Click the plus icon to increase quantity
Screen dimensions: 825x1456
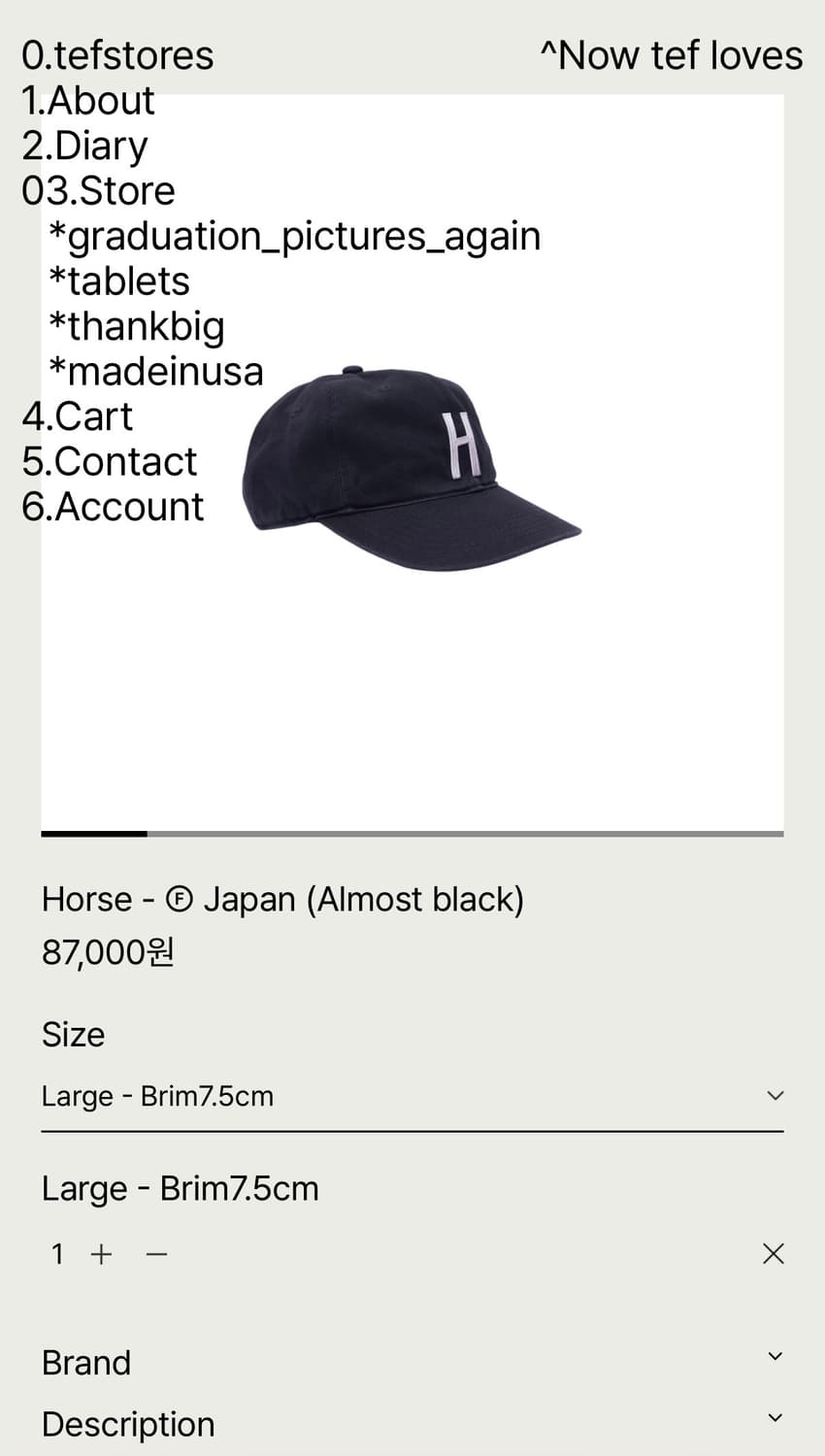pos(100,1254)
